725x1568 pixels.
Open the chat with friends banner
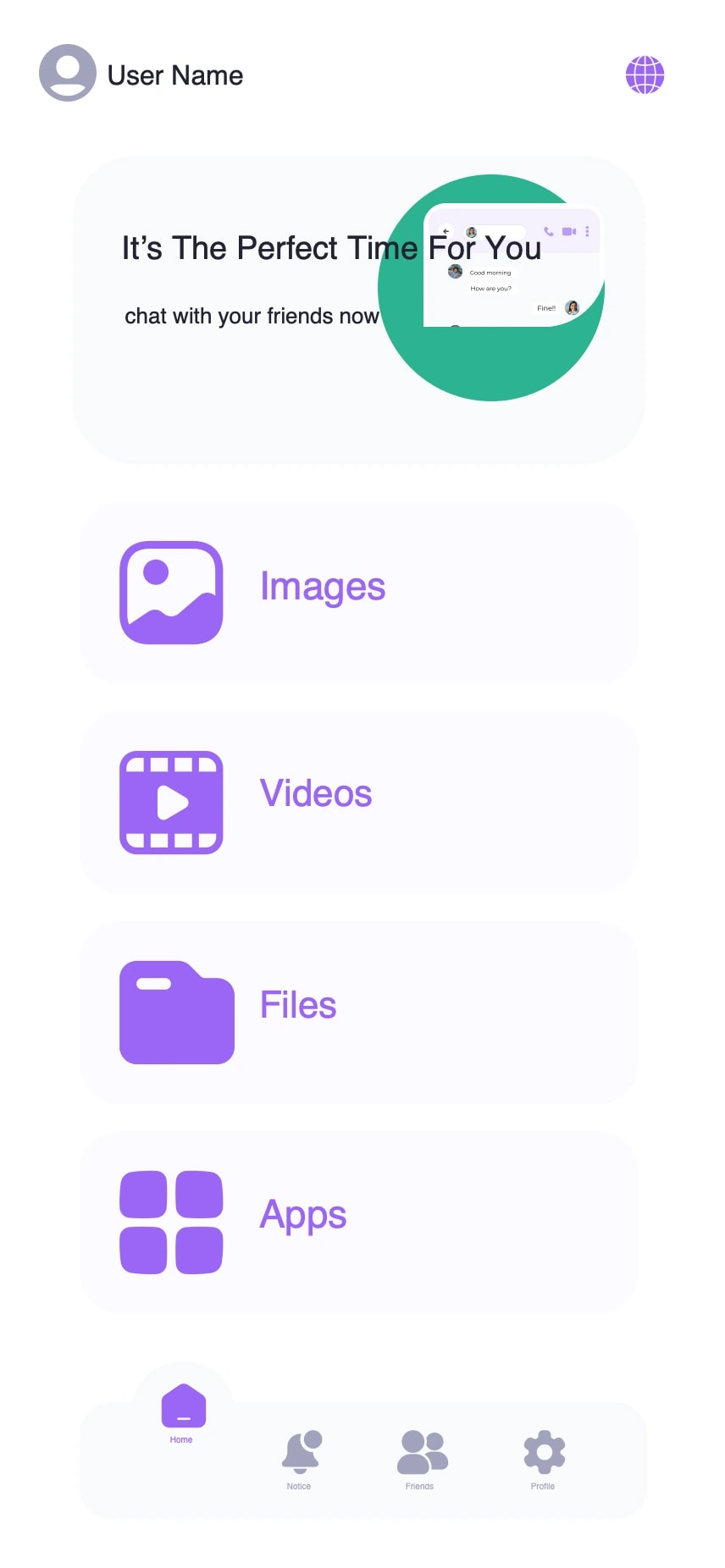click(x=359, y=310)
